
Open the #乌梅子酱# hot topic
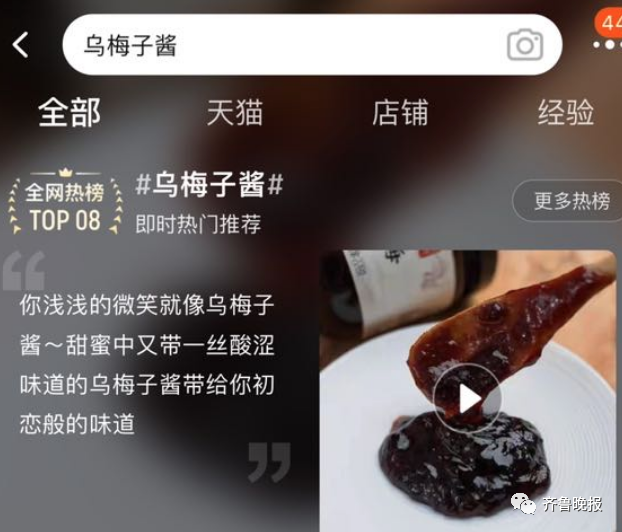[209, 185]
